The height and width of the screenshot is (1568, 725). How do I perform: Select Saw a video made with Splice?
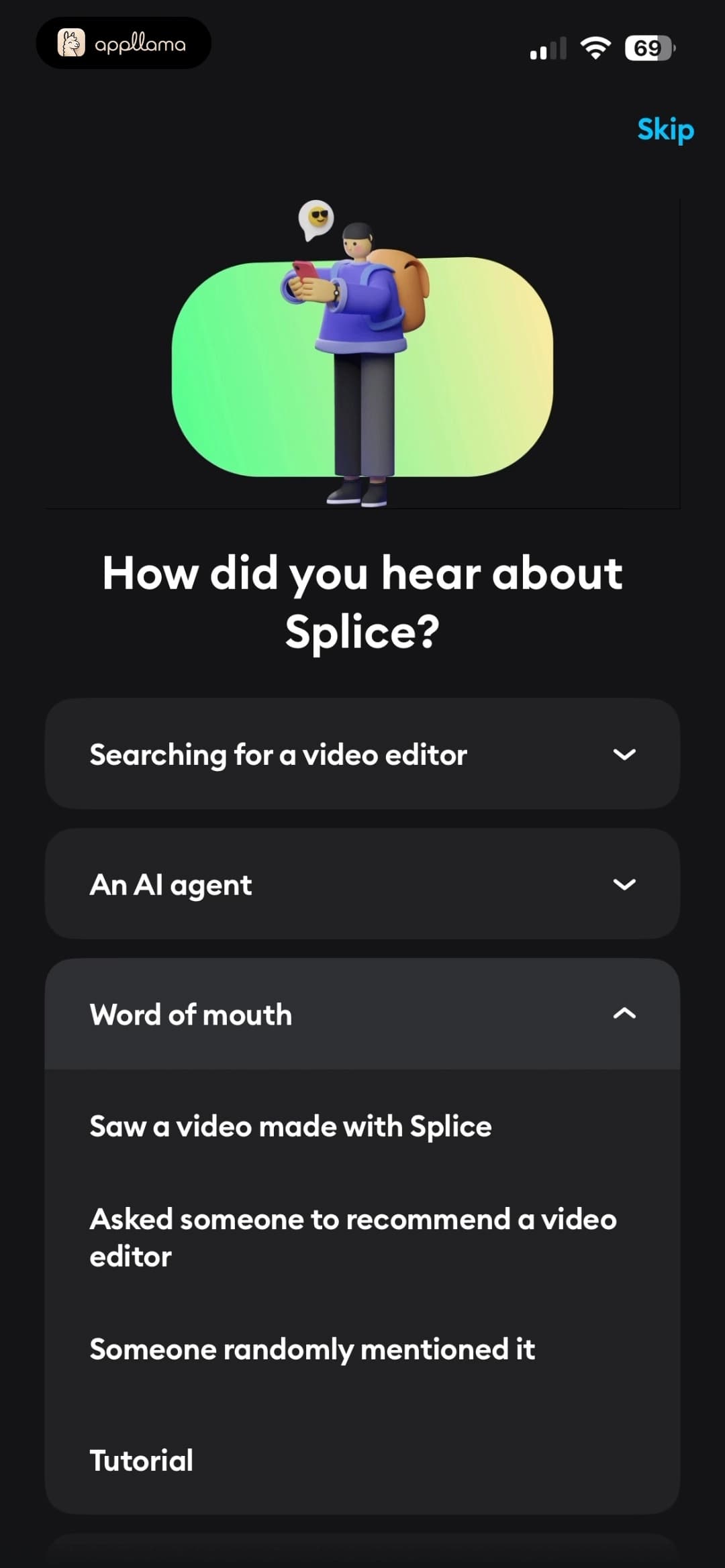click(x=362, y=1126)
